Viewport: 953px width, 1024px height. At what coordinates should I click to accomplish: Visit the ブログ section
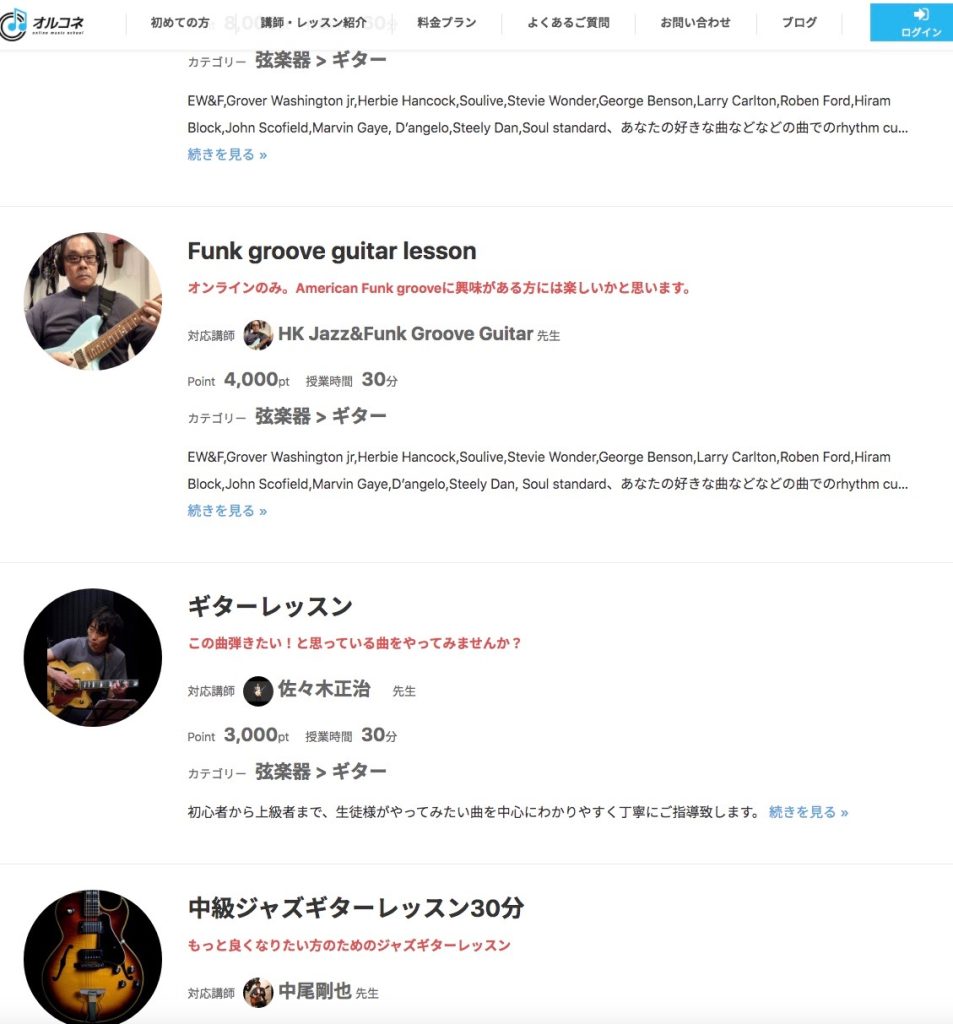[x=799, y=22]
